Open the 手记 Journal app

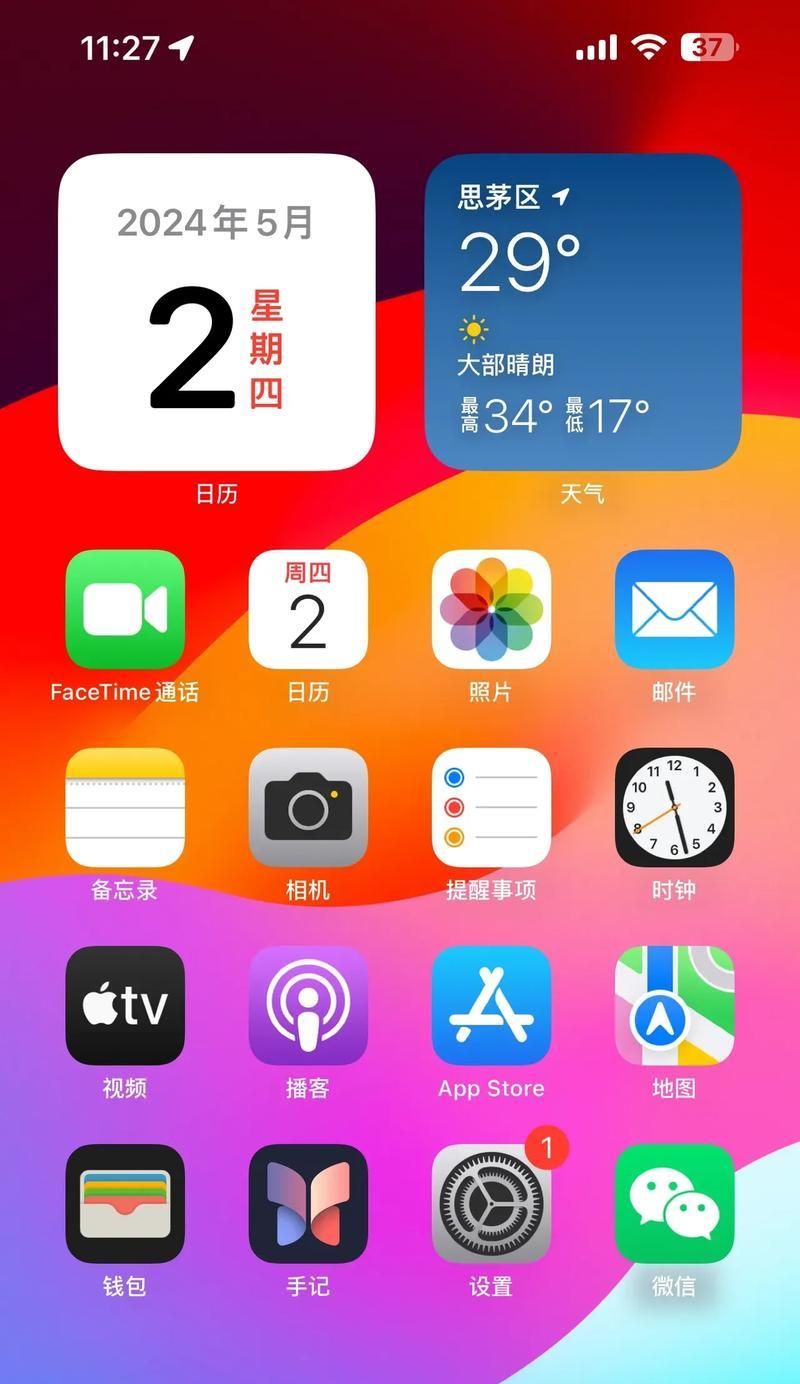(x=308, y=1203)
